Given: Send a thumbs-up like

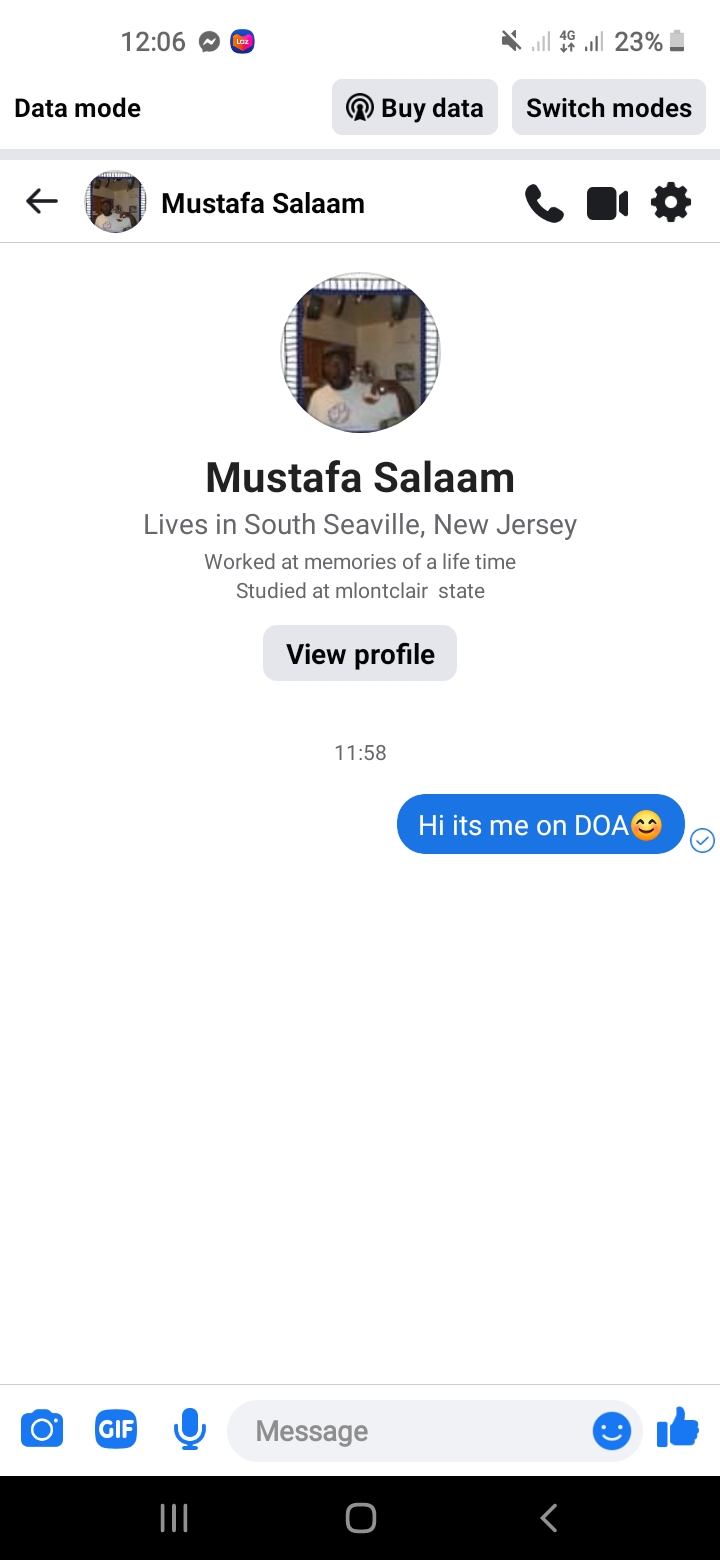Looking at the screenshot, I should 678,1428.
